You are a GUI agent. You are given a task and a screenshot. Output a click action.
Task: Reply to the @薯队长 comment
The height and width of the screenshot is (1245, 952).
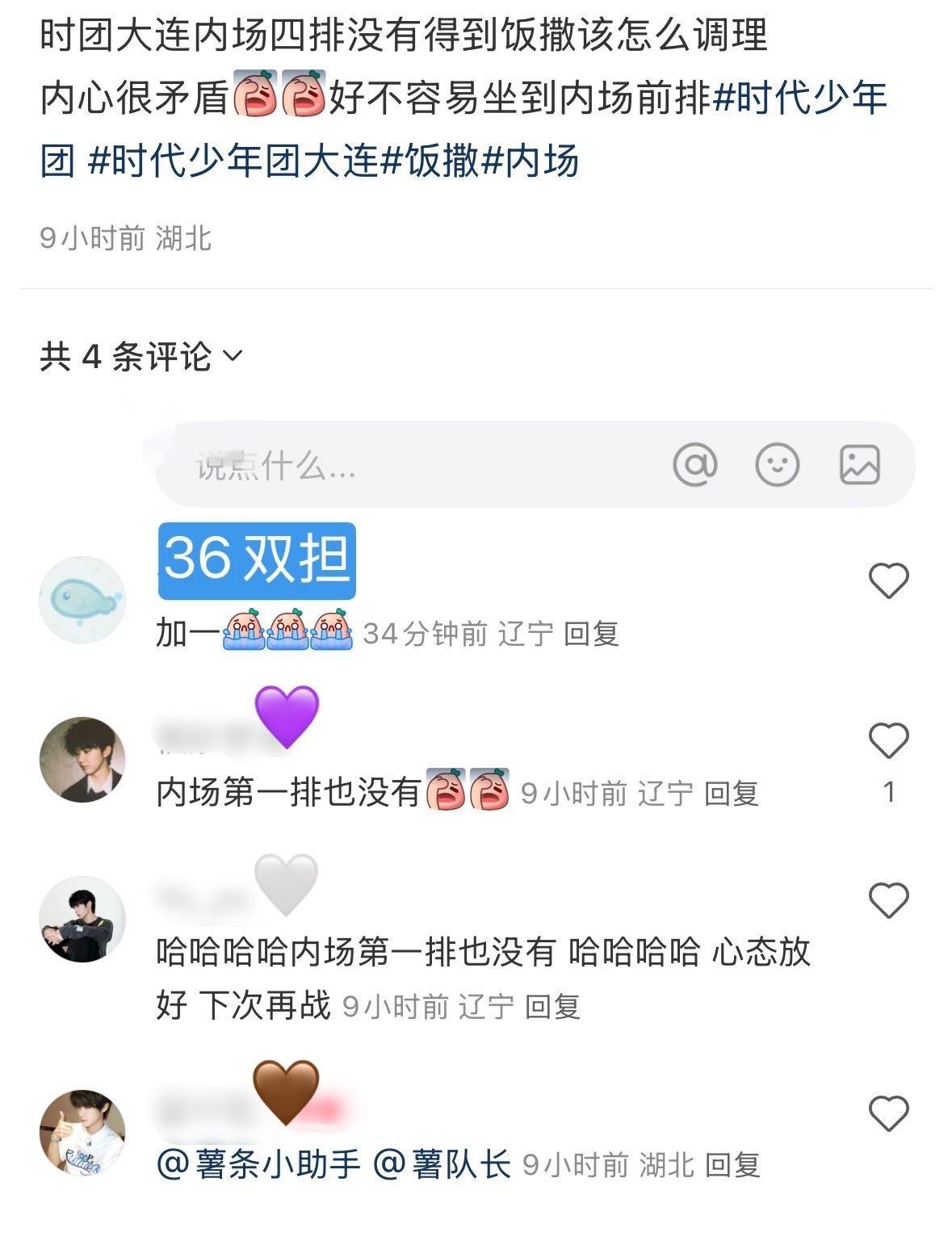pos(732,1165)
